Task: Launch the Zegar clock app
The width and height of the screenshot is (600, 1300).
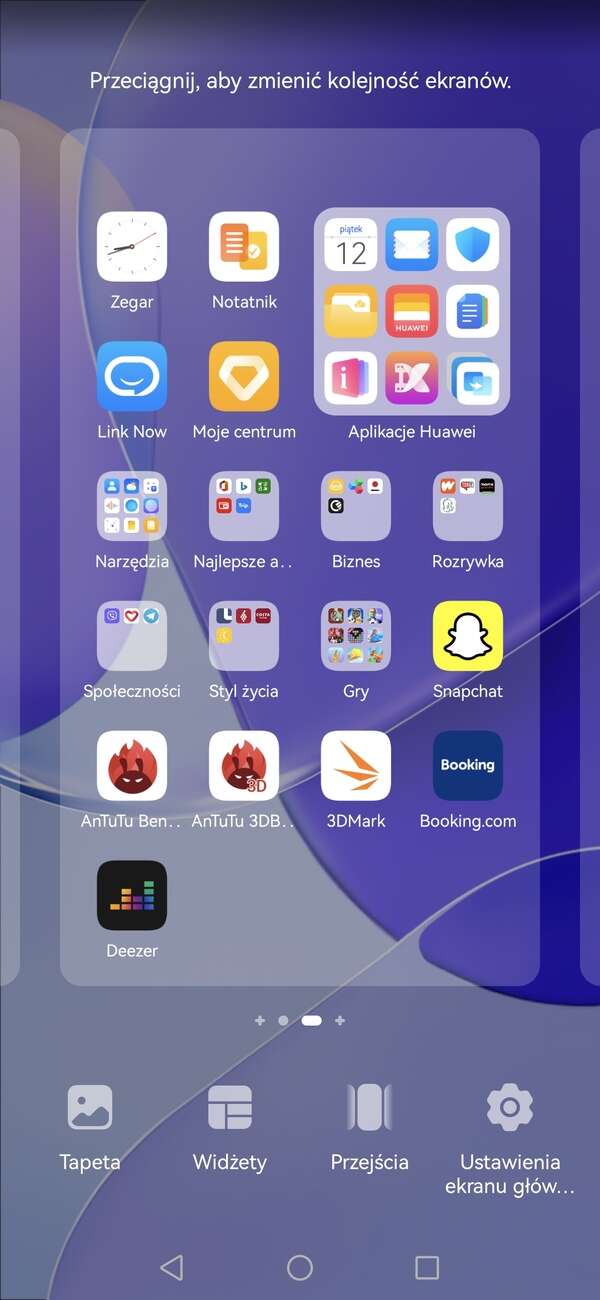Action: click(132, 247)
